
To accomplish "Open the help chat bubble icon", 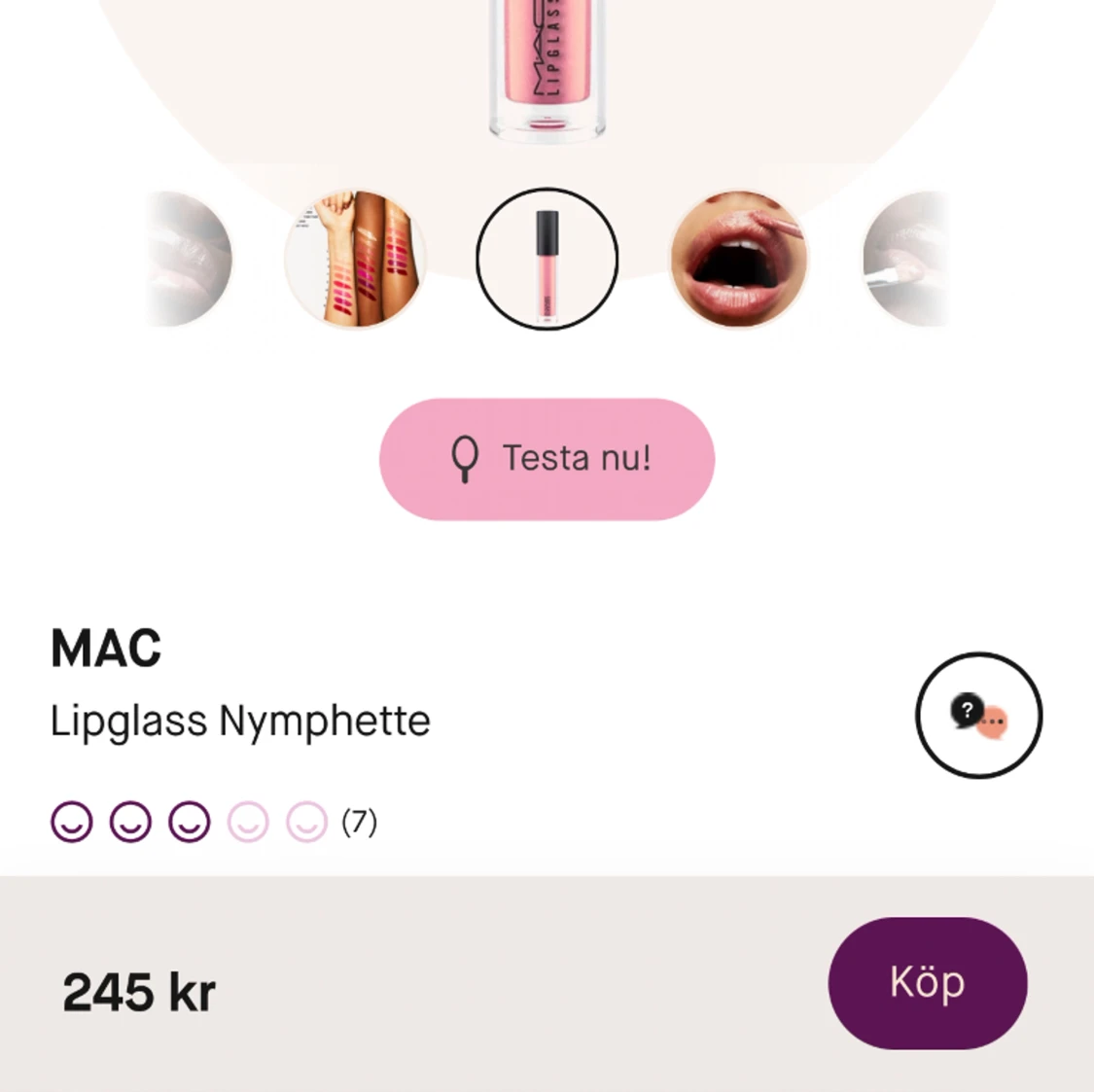I will (x=978, y=716).
